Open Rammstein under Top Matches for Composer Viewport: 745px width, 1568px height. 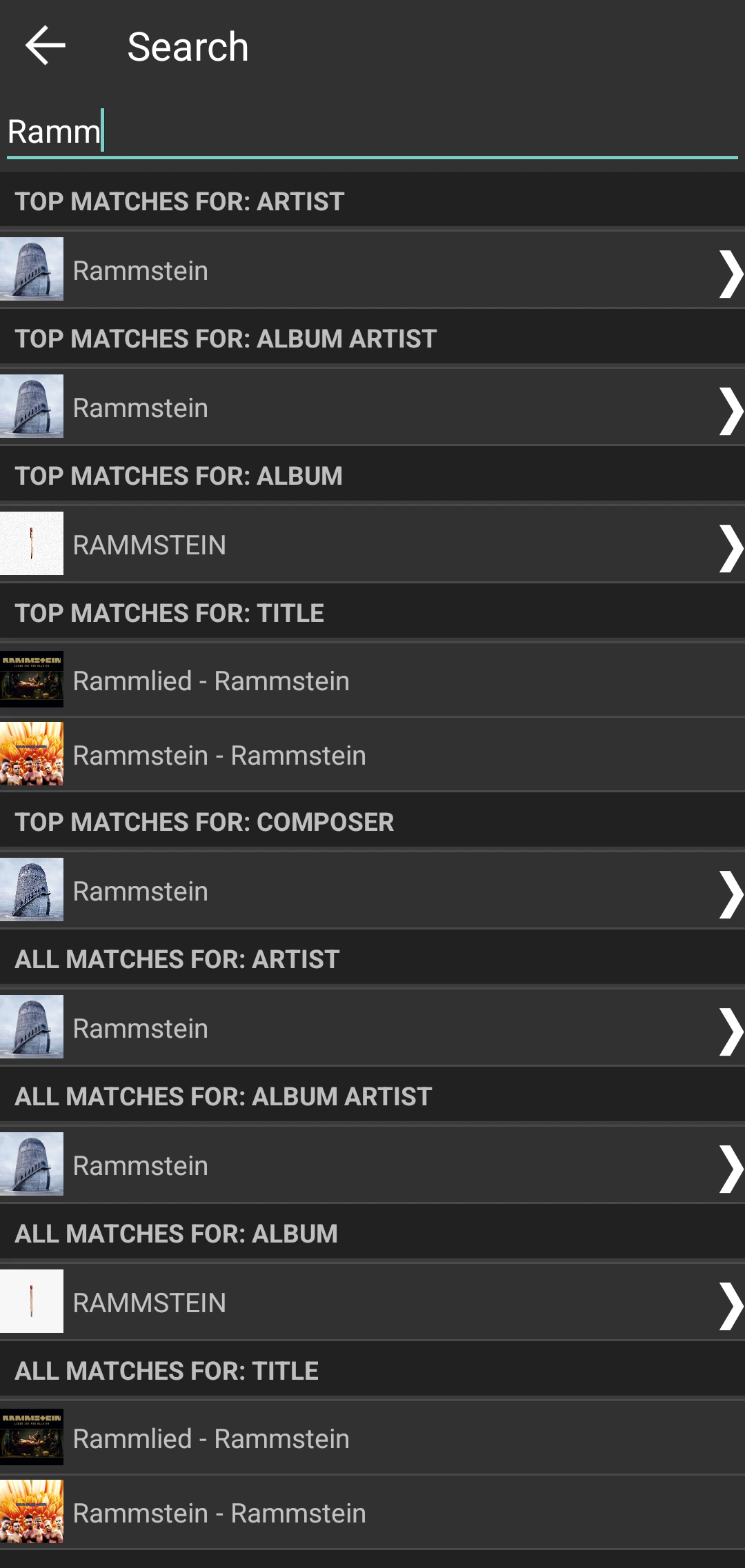point(372,891)
